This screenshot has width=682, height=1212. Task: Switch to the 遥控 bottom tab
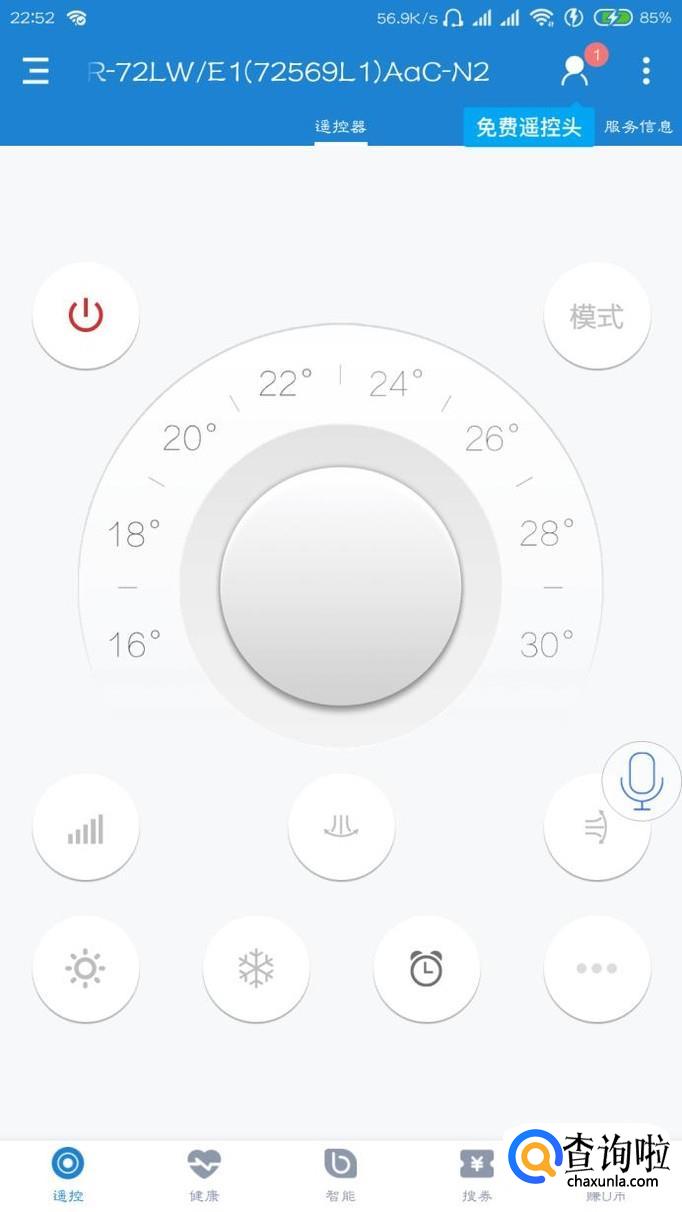68,1175
